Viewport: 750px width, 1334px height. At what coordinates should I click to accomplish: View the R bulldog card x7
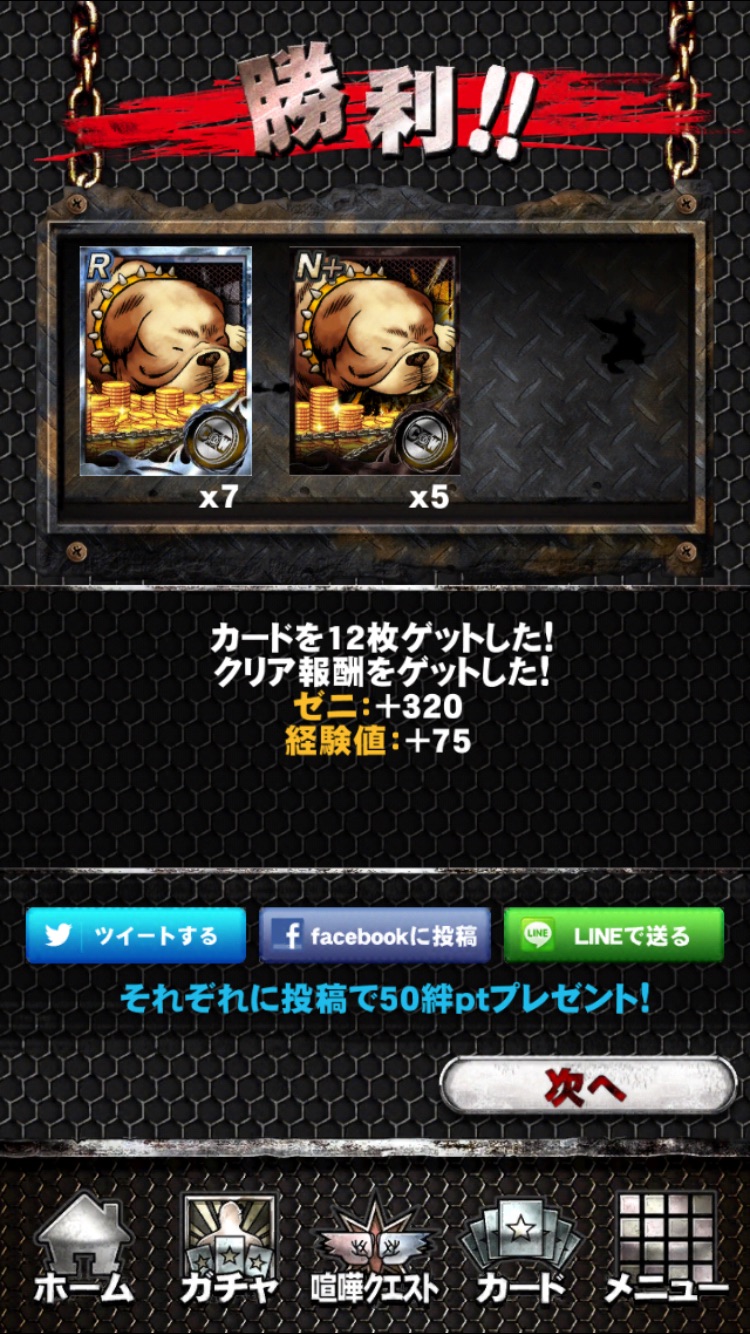pyautogui.click(x=166, y=362)
